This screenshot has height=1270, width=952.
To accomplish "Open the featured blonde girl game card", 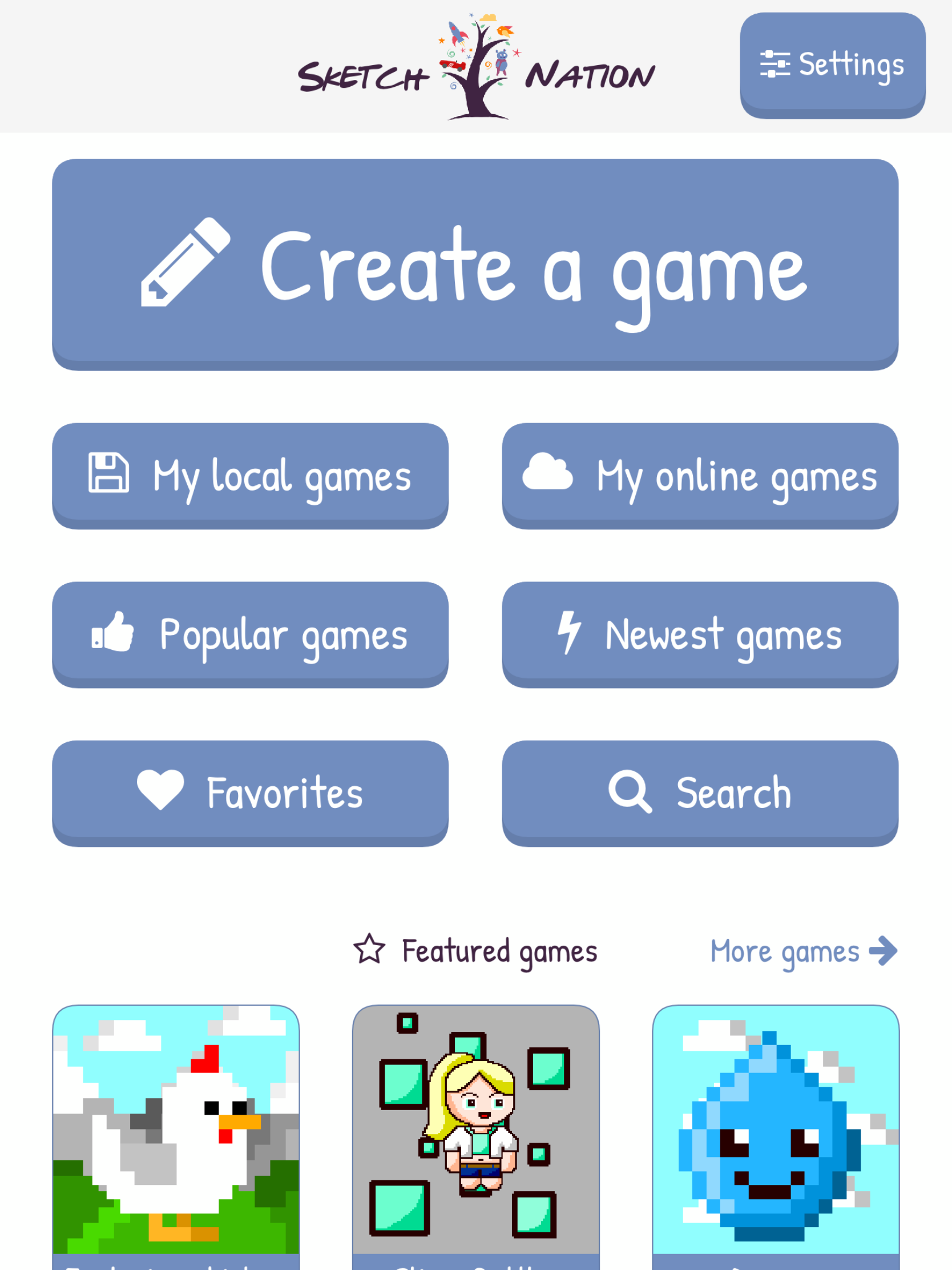I will click(x=475, y=1131).
